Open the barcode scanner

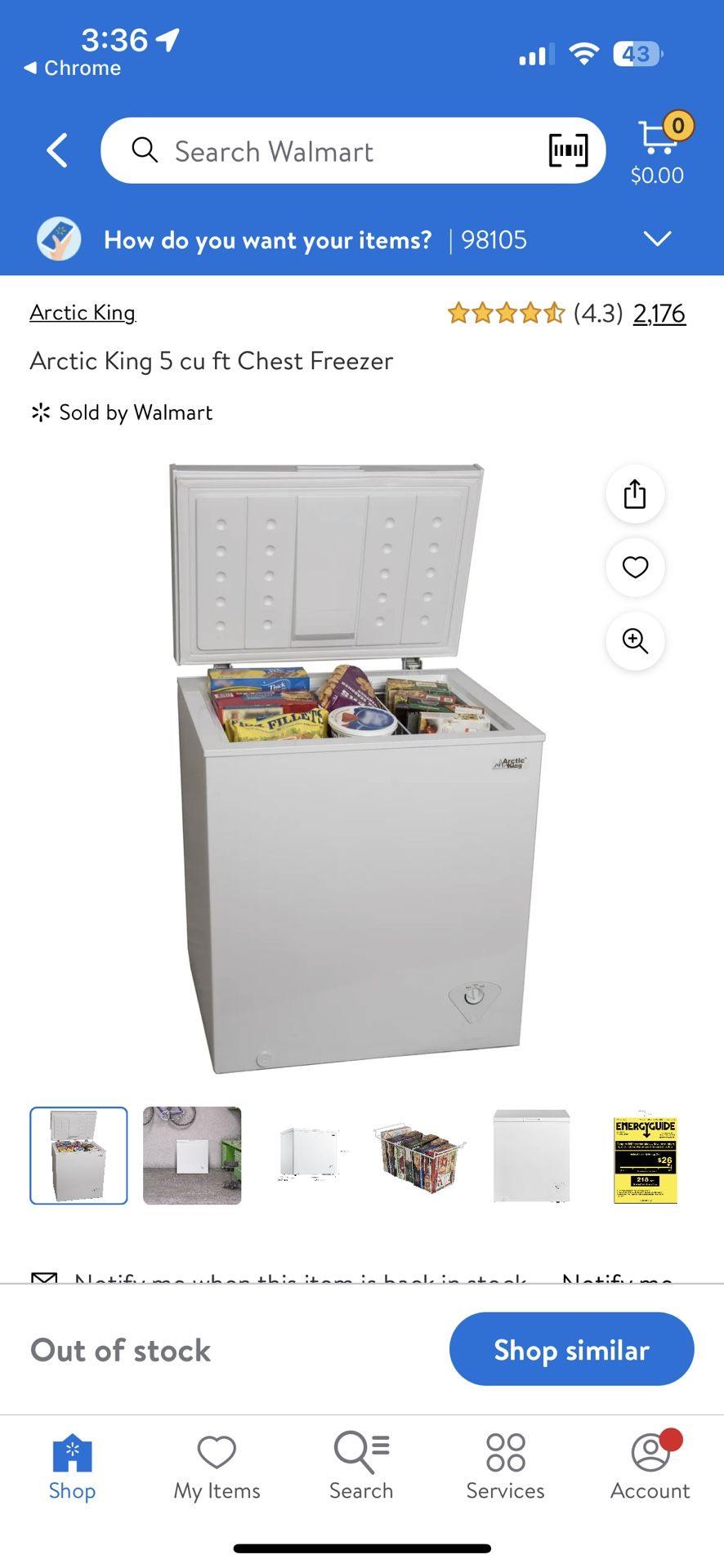(x=568, y=150)
